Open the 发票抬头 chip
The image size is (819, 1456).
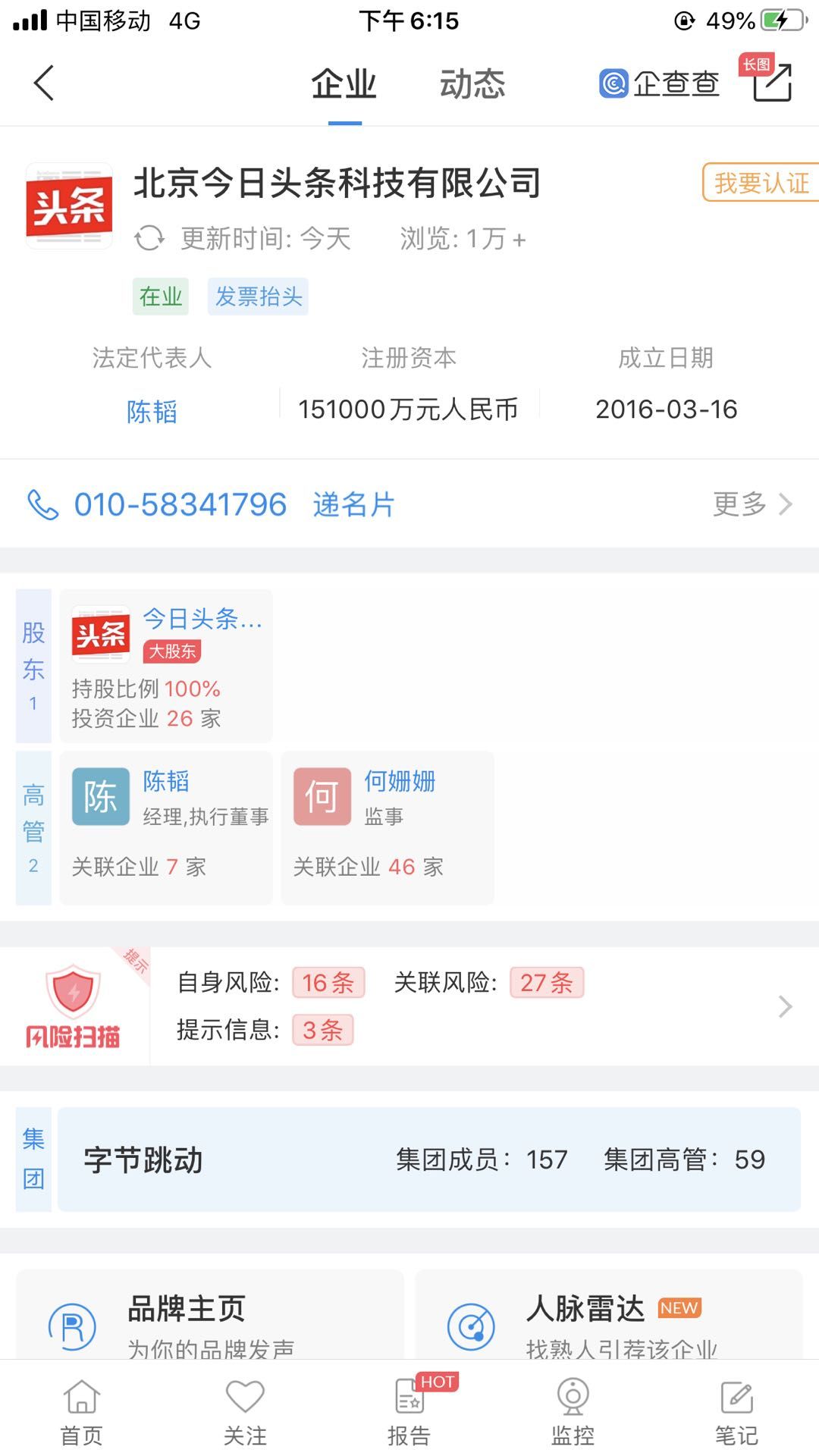(259, 297)
